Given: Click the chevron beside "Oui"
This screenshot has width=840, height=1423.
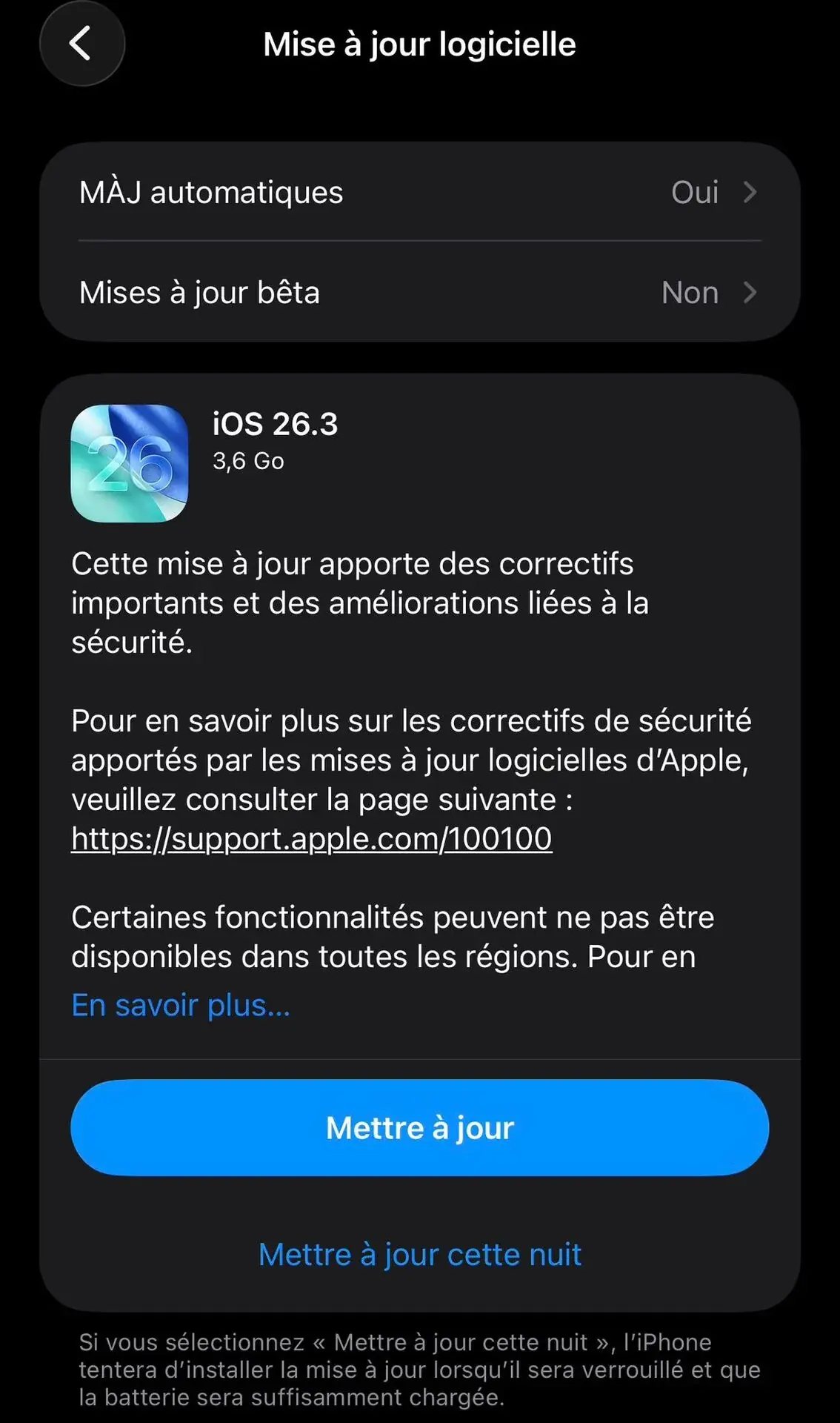Looking at the screenshot, I should [751, 193].
